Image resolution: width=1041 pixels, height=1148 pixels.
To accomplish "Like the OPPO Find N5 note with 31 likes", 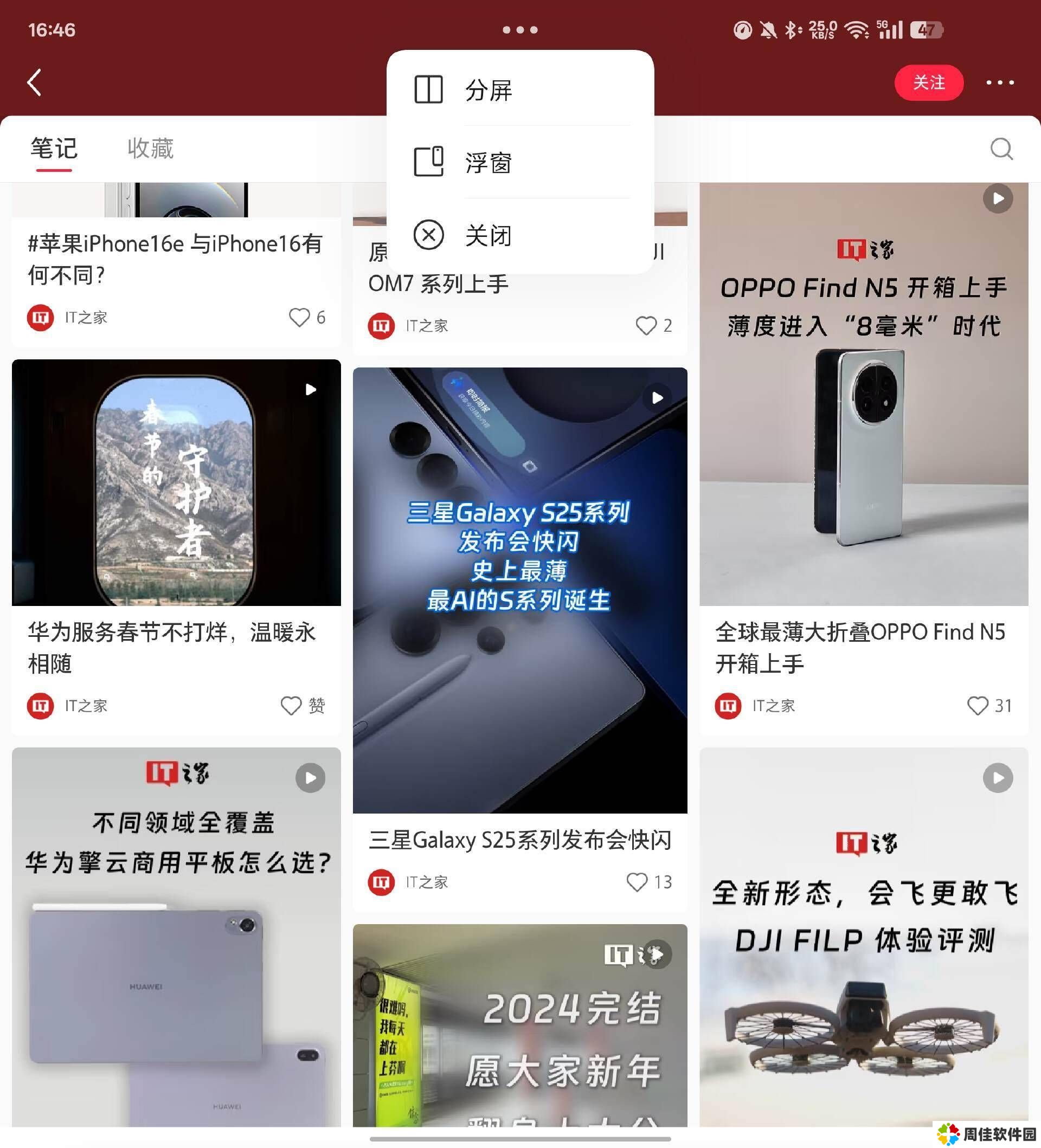I will [978, 706].
